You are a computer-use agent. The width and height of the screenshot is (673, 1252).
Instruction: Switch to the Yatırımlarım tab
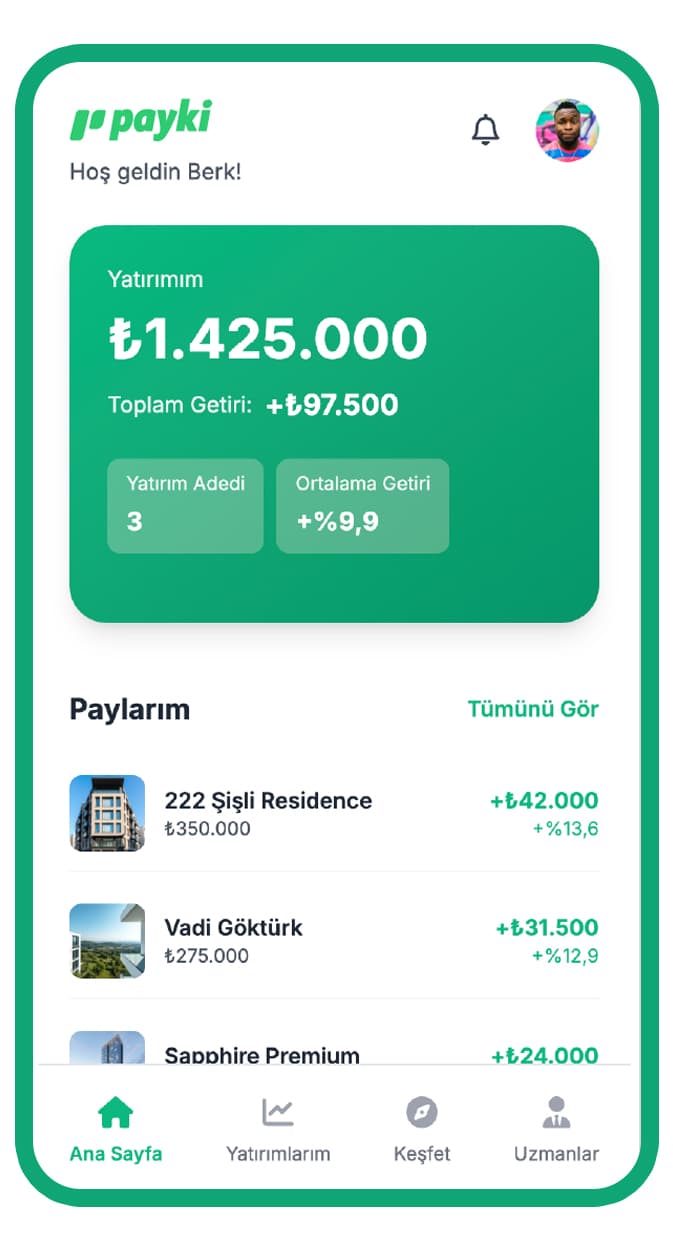click(x=278, y=1129)
